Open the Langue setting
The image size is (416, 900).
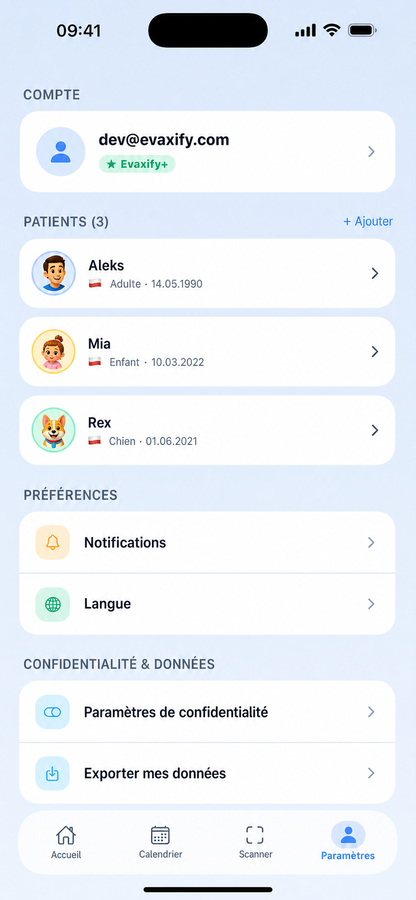207,604
